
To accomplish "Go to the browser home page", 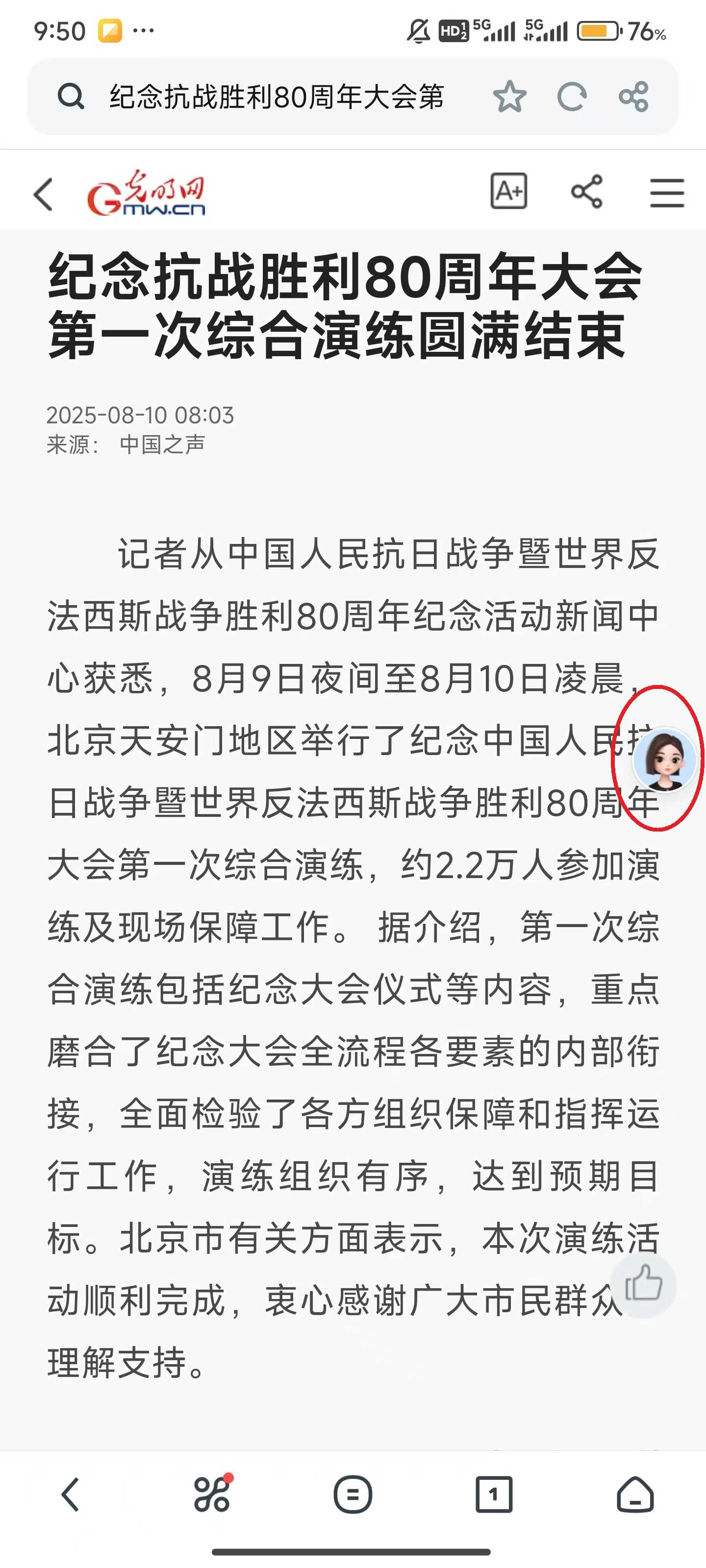I will (x=635, y=1494).
